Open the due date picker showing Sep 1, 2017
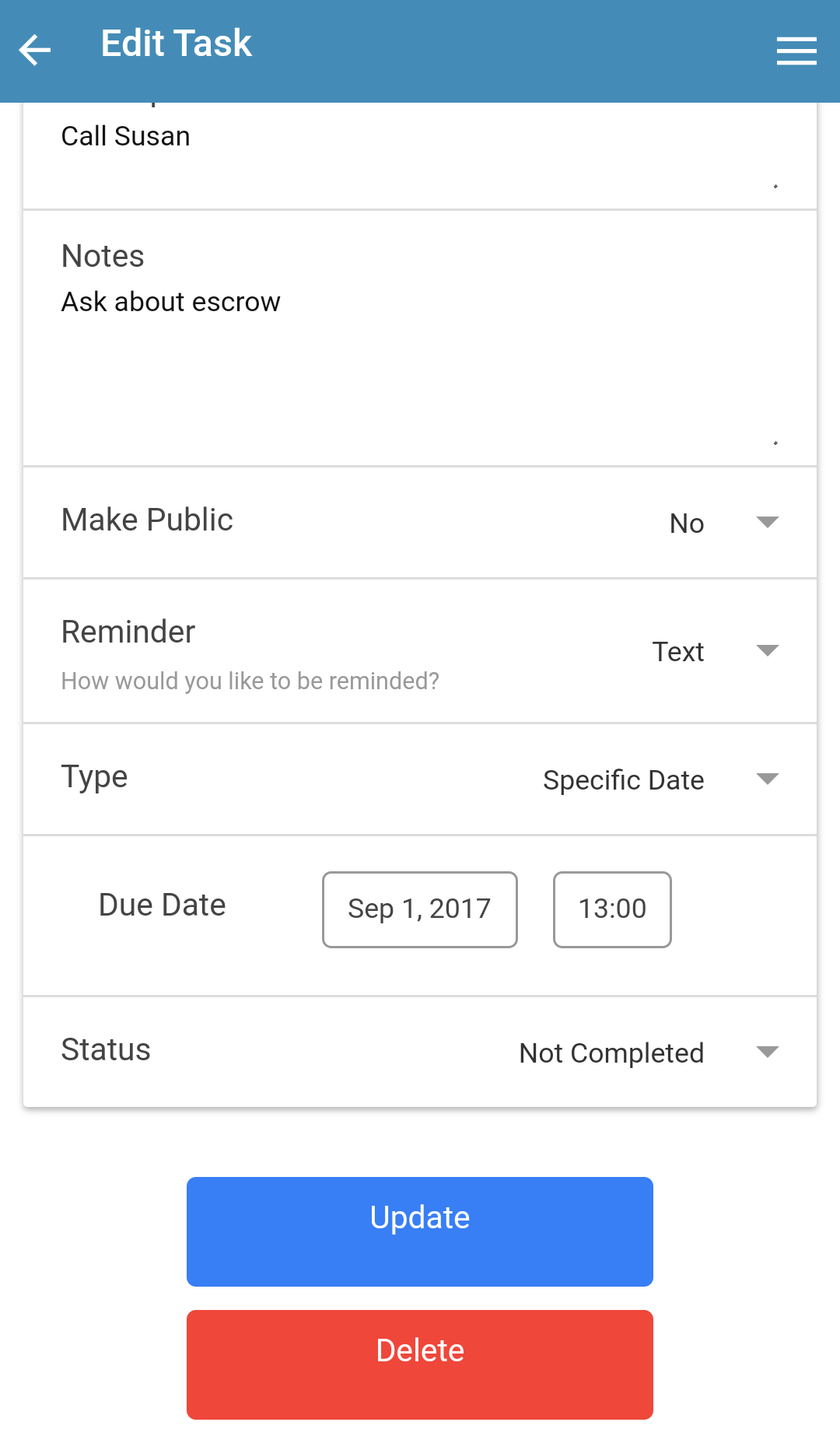 coord(419,909)
